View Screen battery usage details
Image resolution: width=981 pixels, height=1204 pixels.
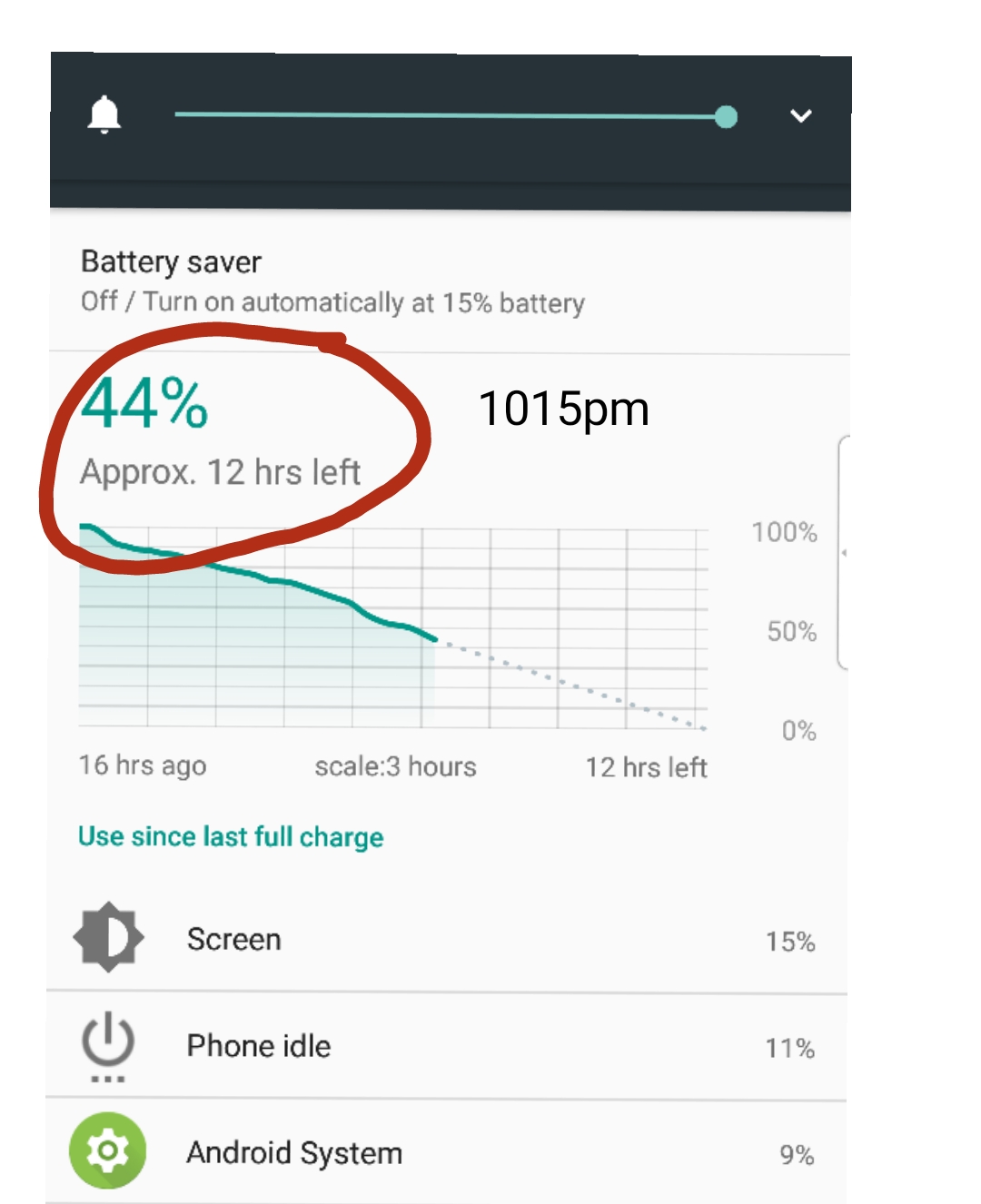coord(445,940)
